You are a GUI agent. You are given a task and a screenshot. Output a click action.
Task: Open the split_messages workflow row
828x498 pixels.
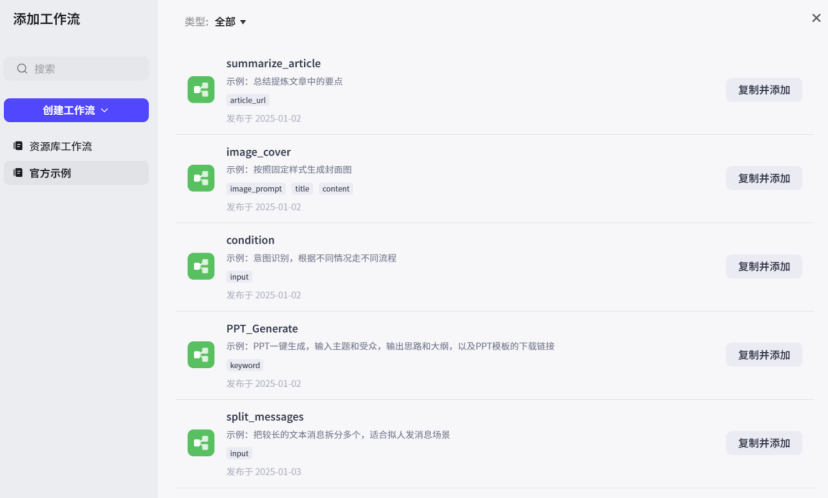click(x=264, y=416)
